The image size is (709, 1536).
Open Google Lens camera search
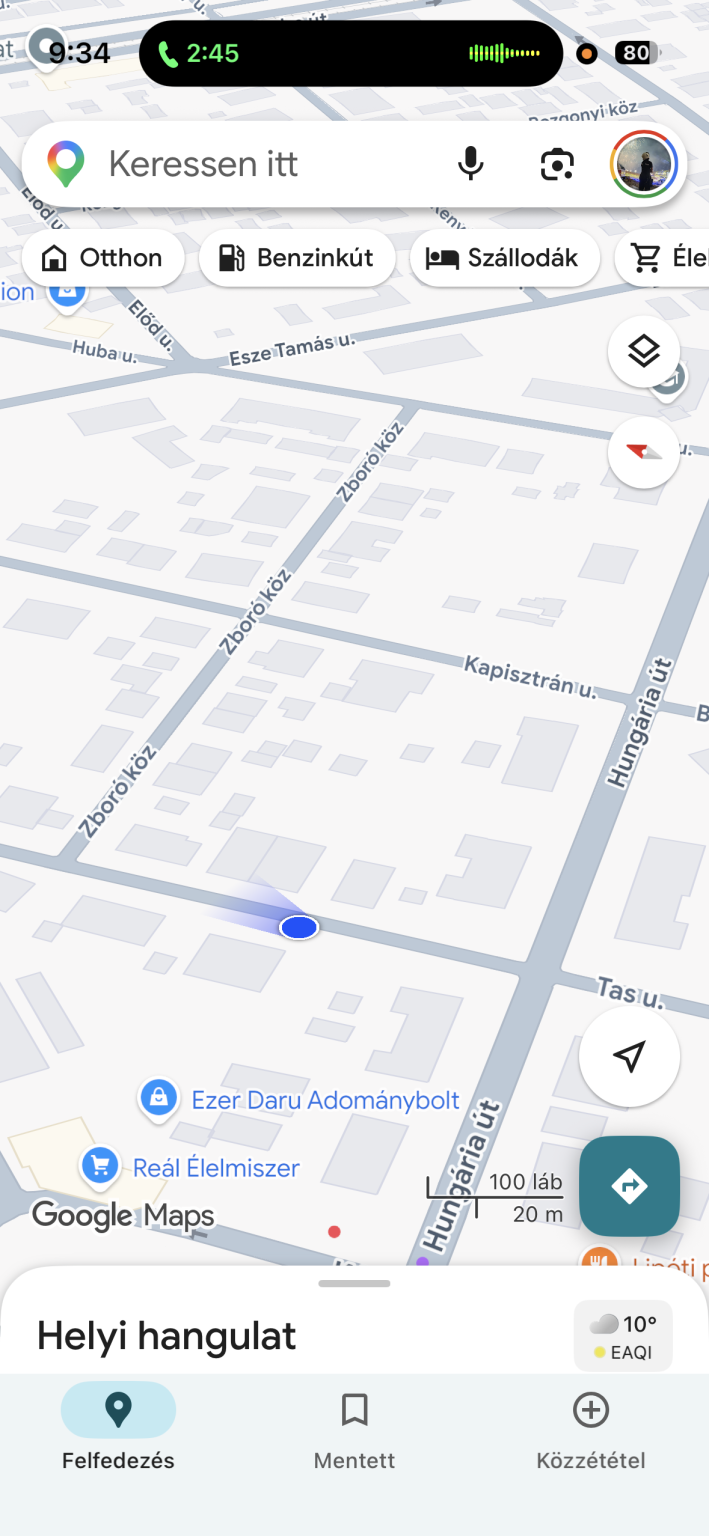tap(557, 164)
